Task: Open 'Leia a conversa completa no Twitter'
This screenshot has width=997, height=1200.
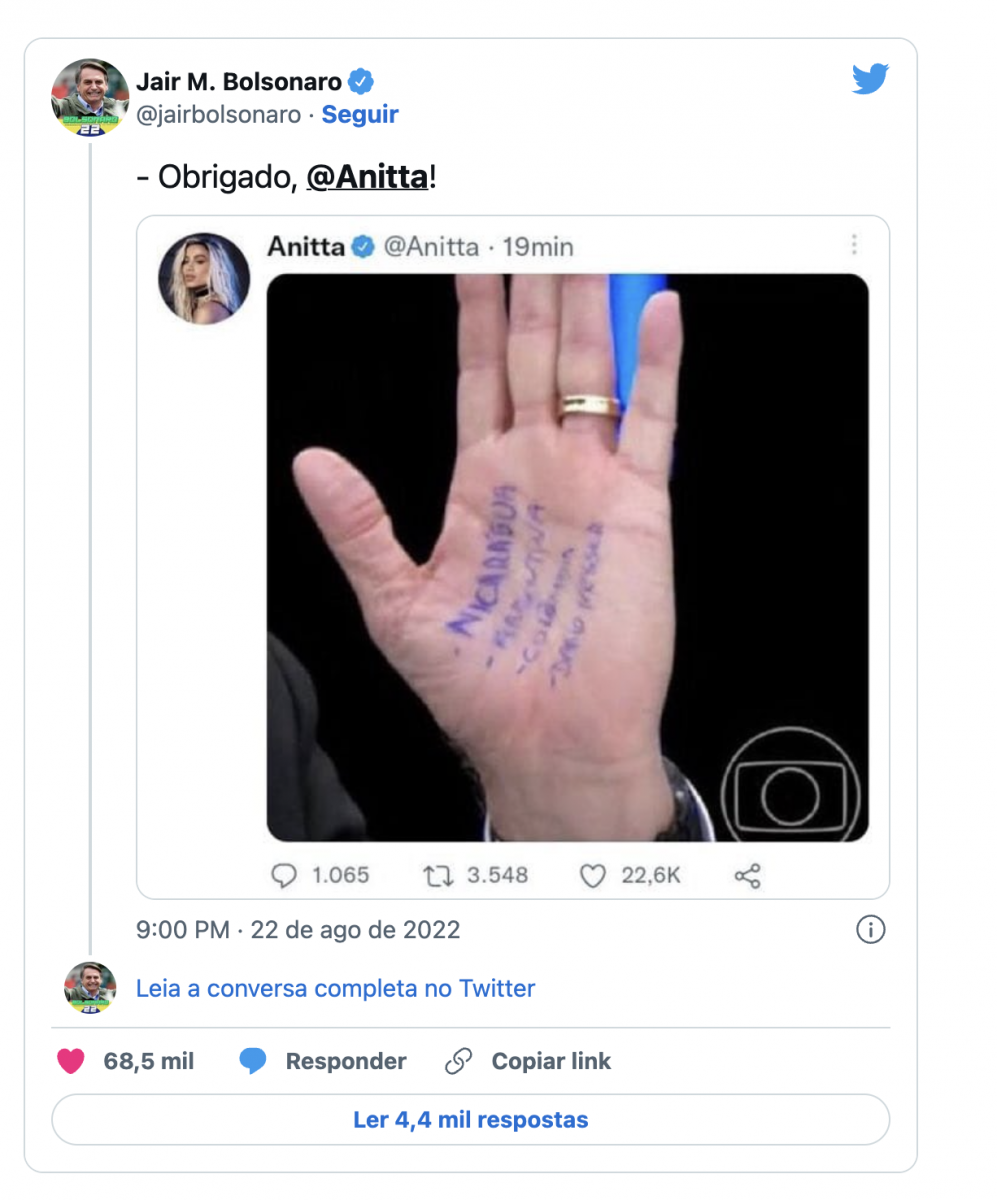Action: (x=335, y=989)
